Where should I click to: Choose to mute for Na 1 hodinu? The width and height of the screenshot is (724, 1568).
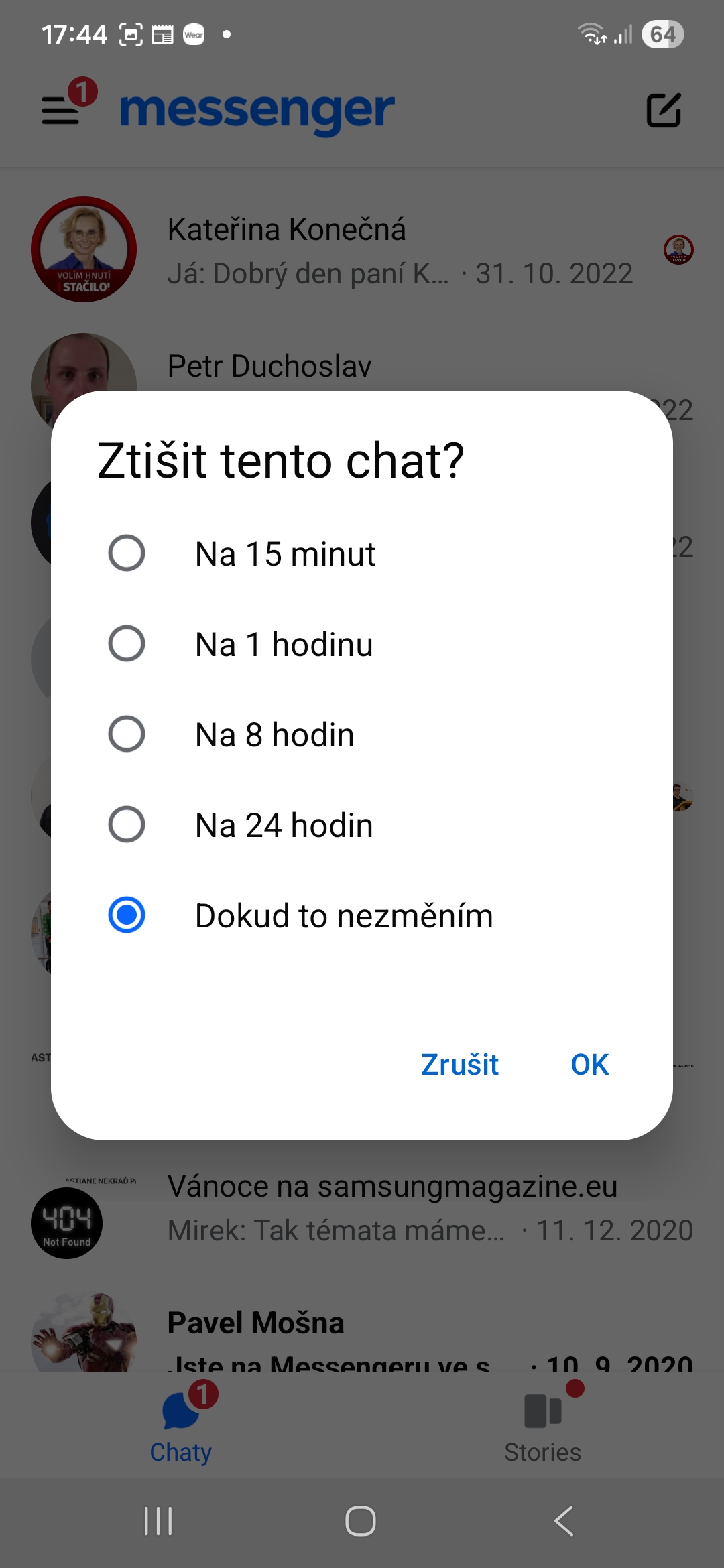point(127,644)
